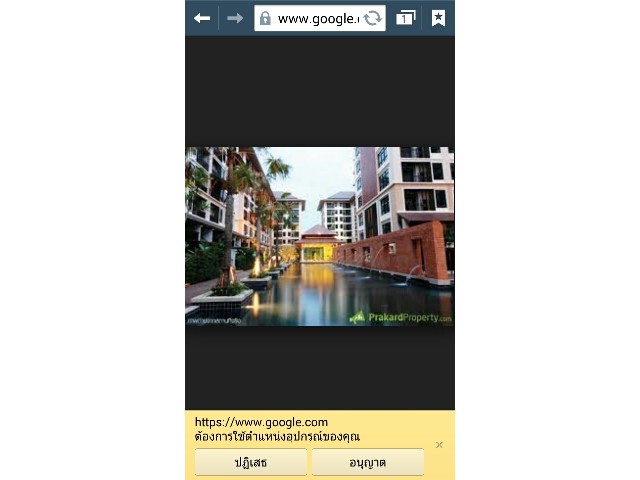Viewport: 640px width, 480px height.
Task: Deny location access with ปฏิเสธ
Action: click(x=250, y=462)
